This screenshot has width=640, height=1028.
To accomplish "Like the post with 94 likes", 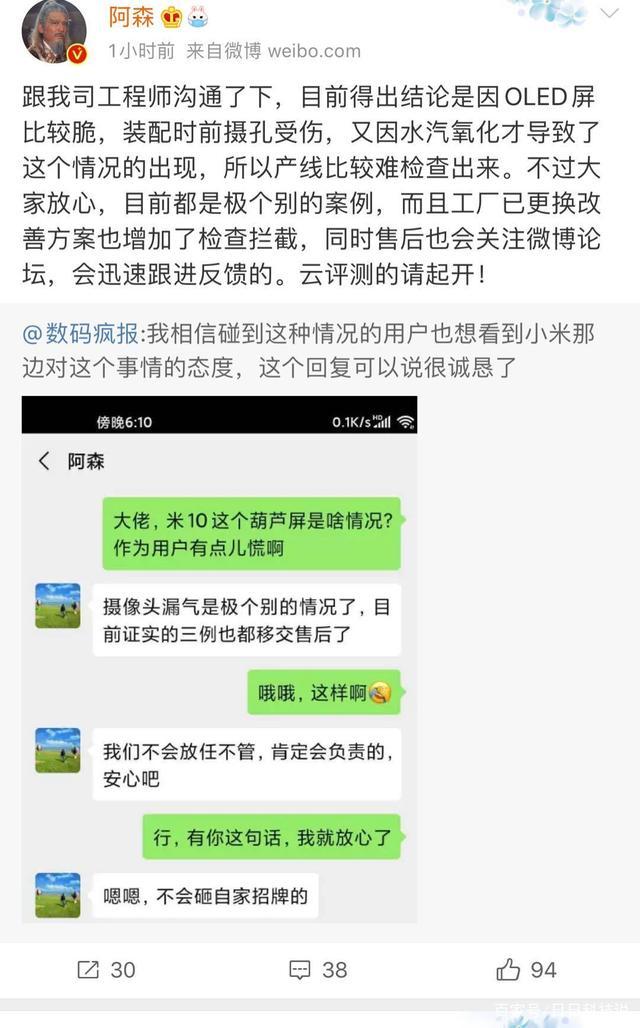I will pyautogui.click(x=527, y=969).
